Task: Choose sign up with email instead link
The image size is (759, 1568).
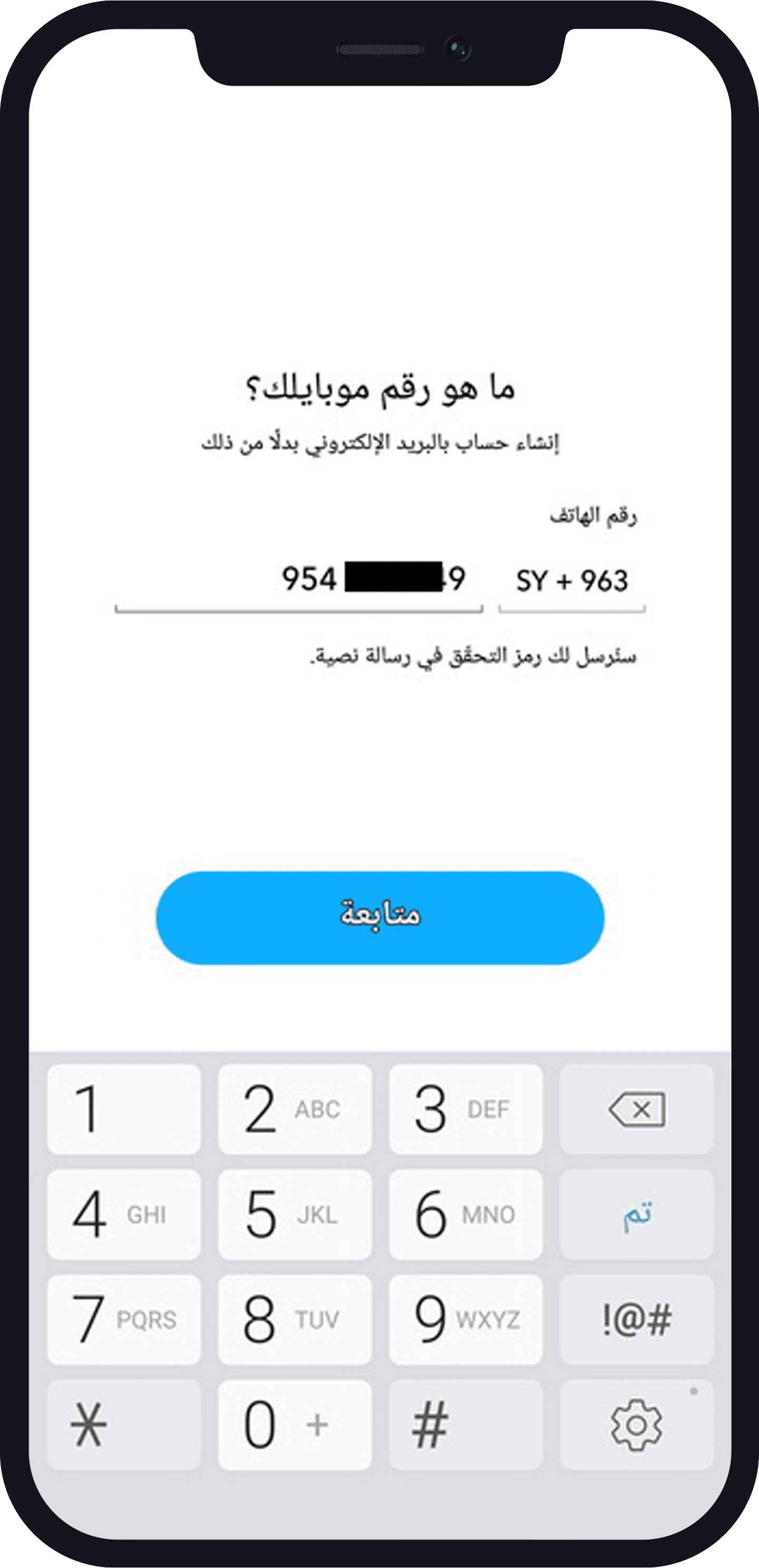Action: click(x=379, y=443)
